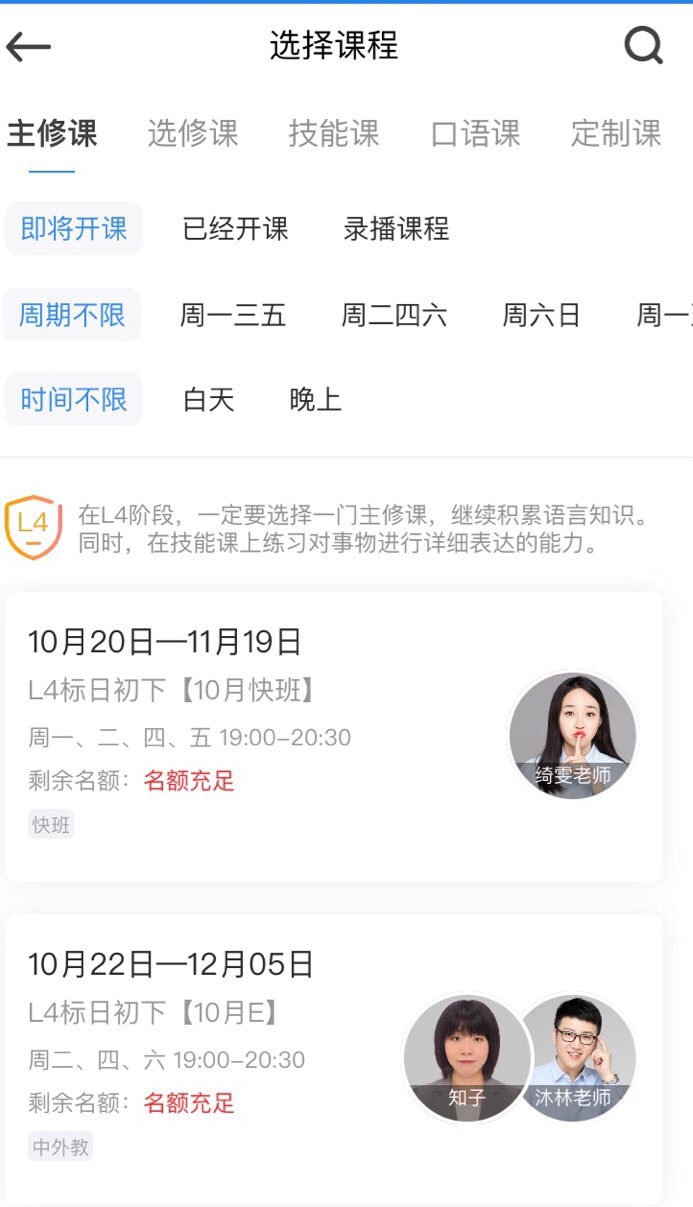The image size is (693, 1207).
Task: Select the 周期不限 chip
Action: point(72,316)
